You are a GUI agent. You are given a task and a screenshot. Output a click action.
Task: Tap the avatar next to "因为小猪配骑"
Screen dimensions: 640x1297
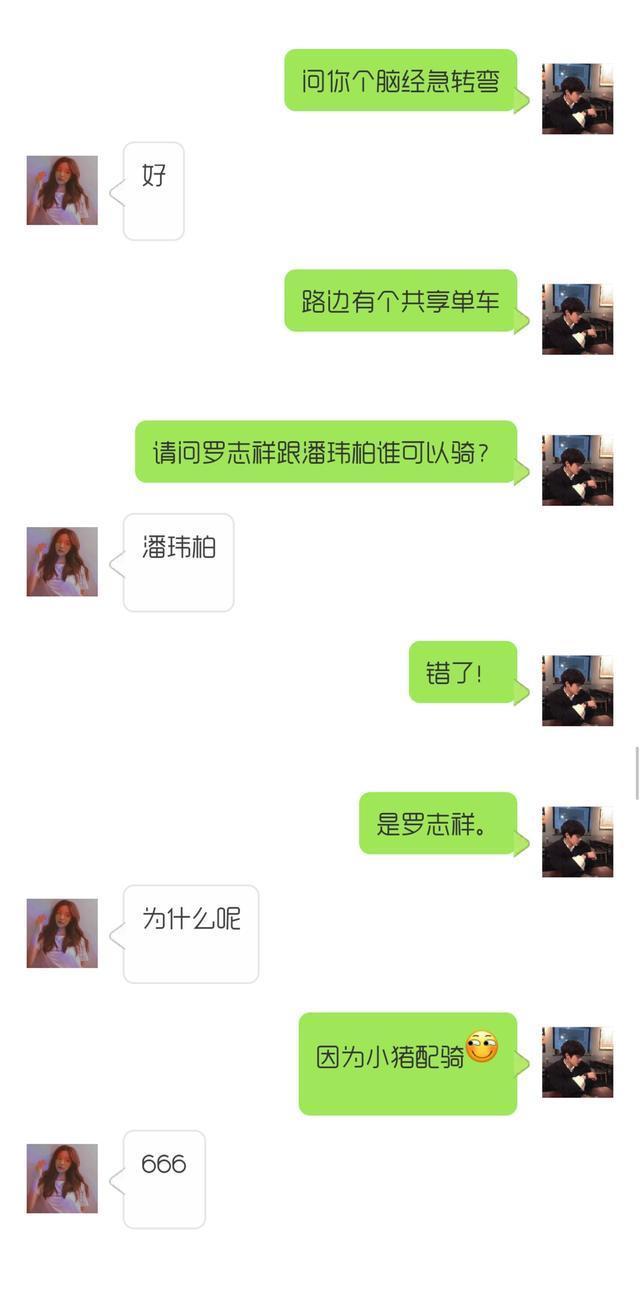(577, 1062)
